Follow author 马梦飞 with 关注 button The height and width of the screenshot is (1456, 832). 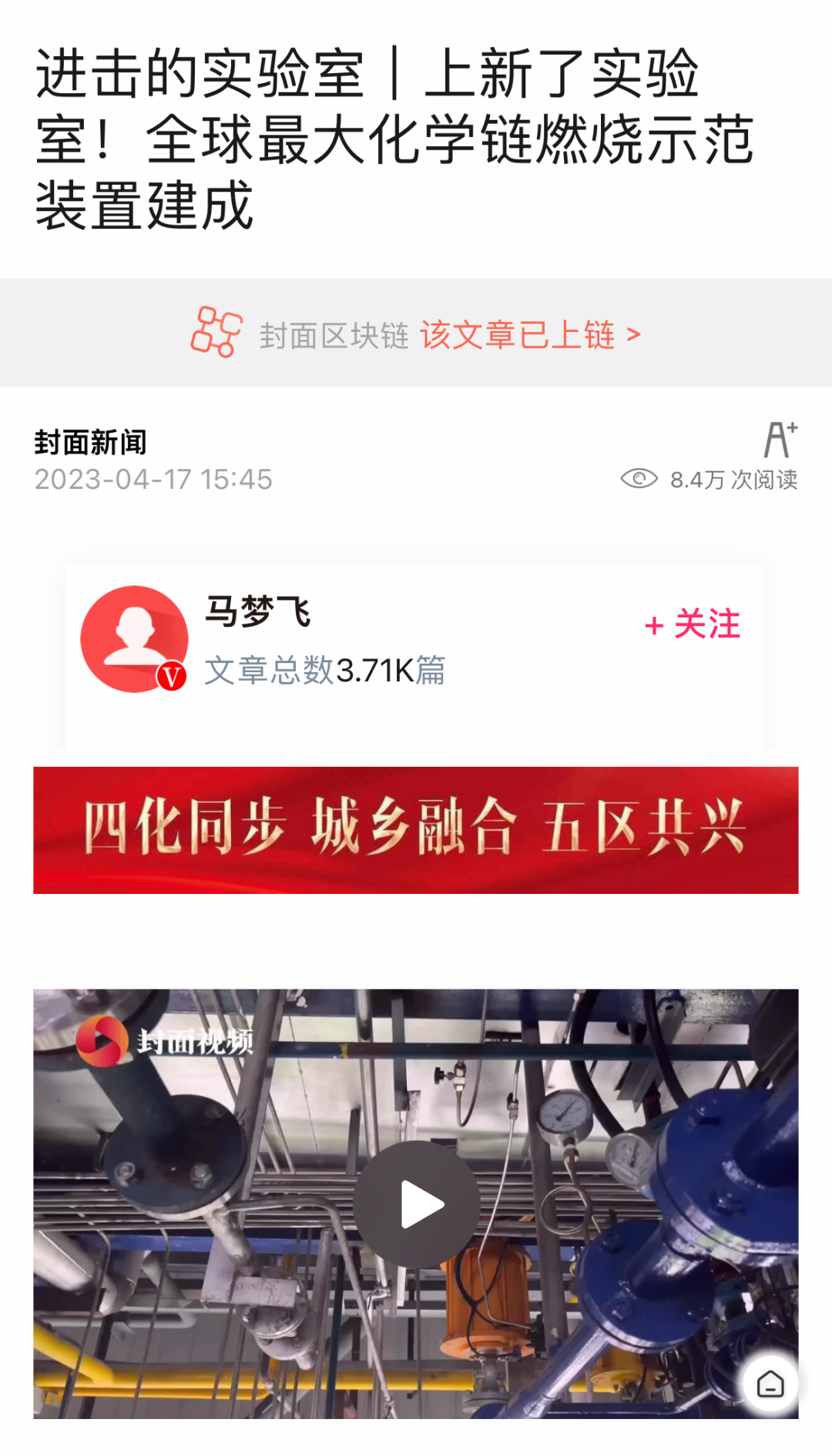(x=693, y=624)
